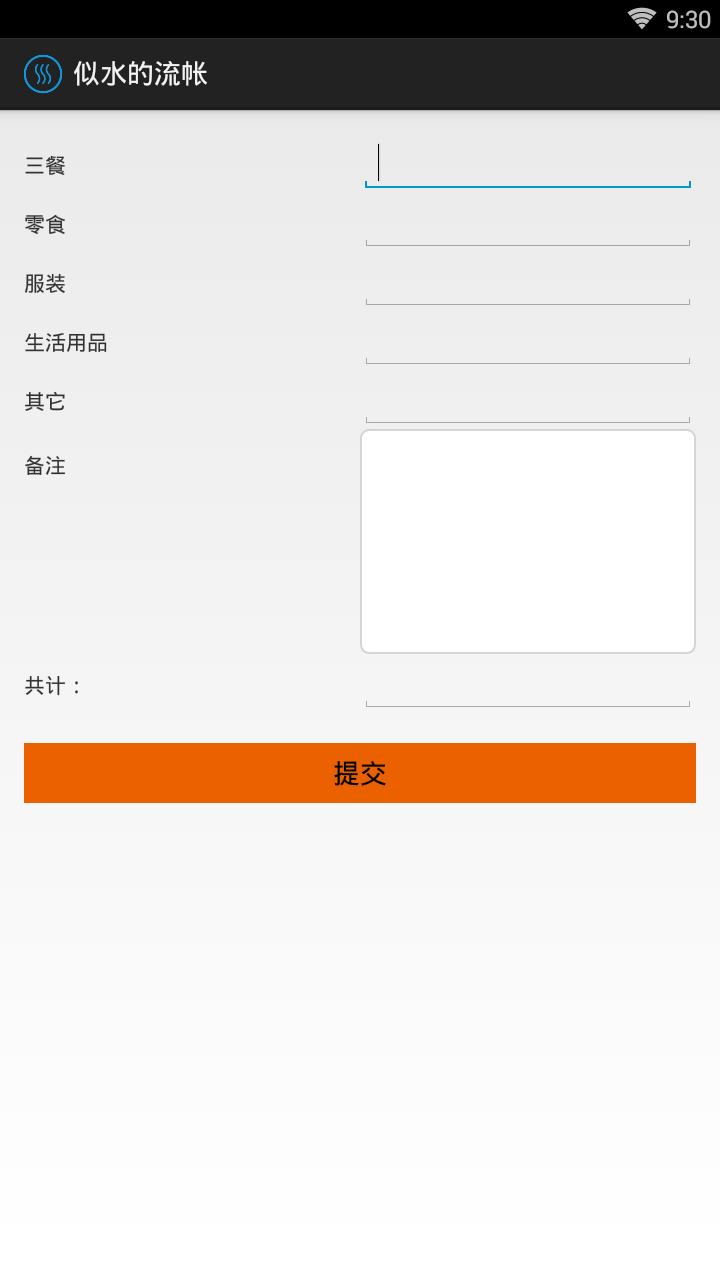Click the app logo icon in the action bar
Image resolution: width=720 pixels, height=1280 pixels.
(x=42, y=73)
